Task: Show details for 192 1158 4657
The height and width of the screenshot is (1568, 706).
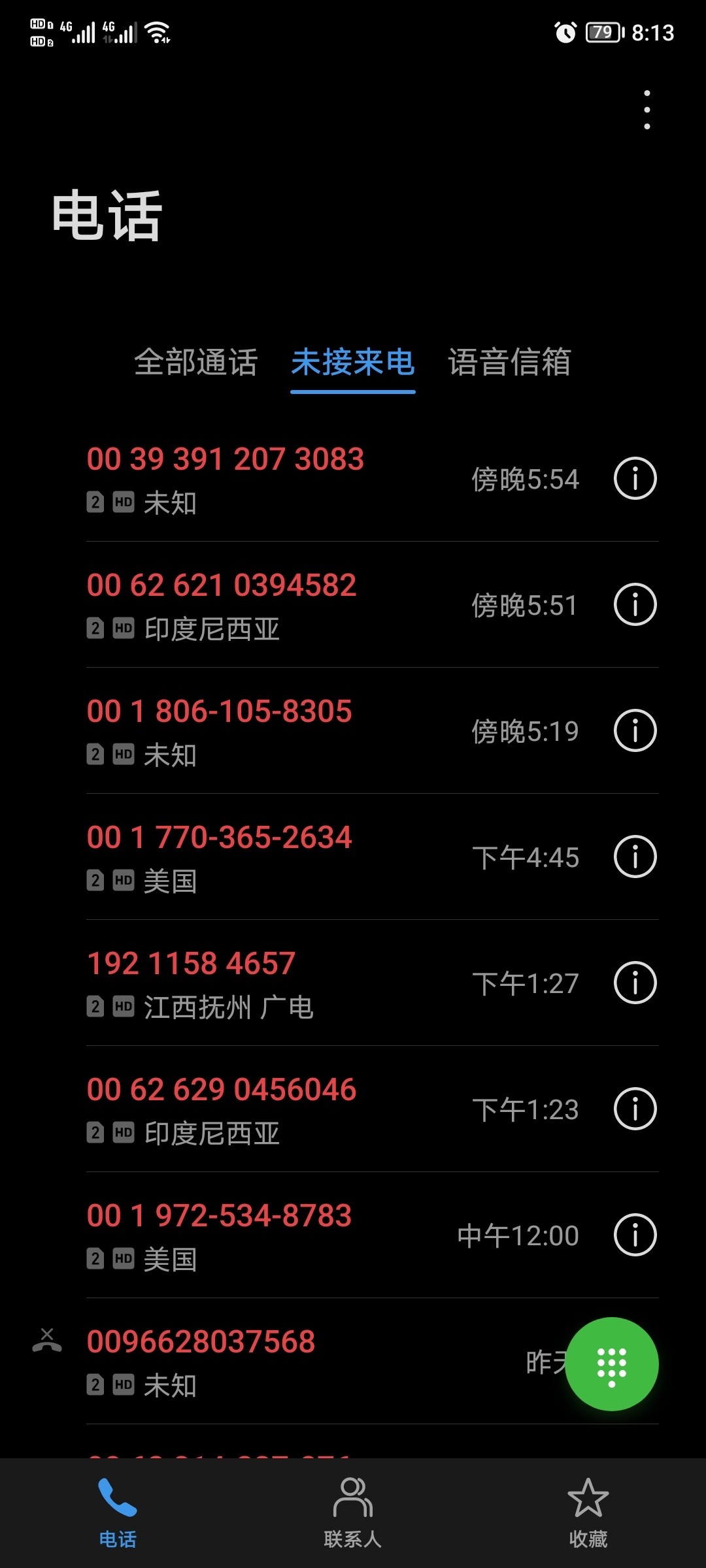Action: pyautogui.click(x=635, y=983)
